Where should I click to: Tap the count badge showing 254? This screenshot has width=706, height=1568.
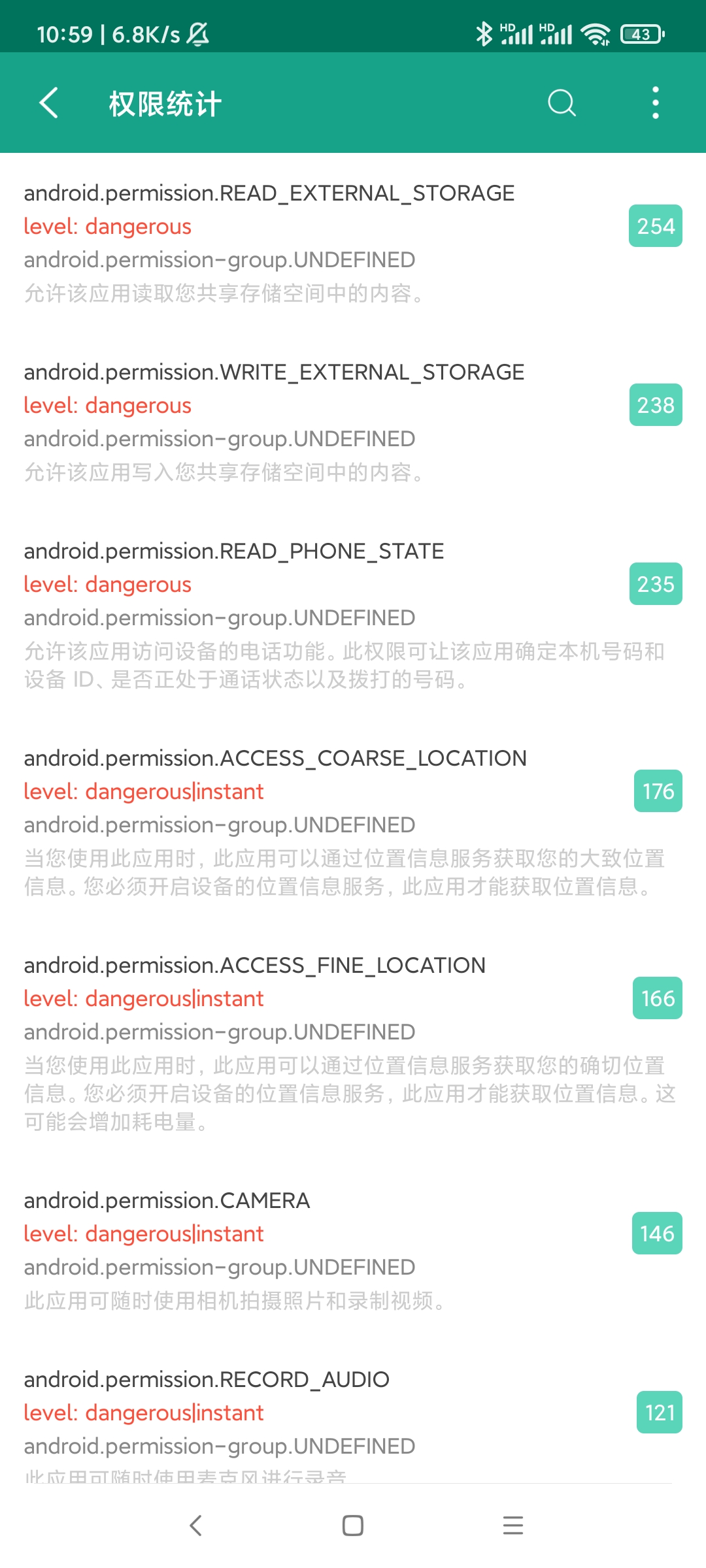(x=655, y=227)
